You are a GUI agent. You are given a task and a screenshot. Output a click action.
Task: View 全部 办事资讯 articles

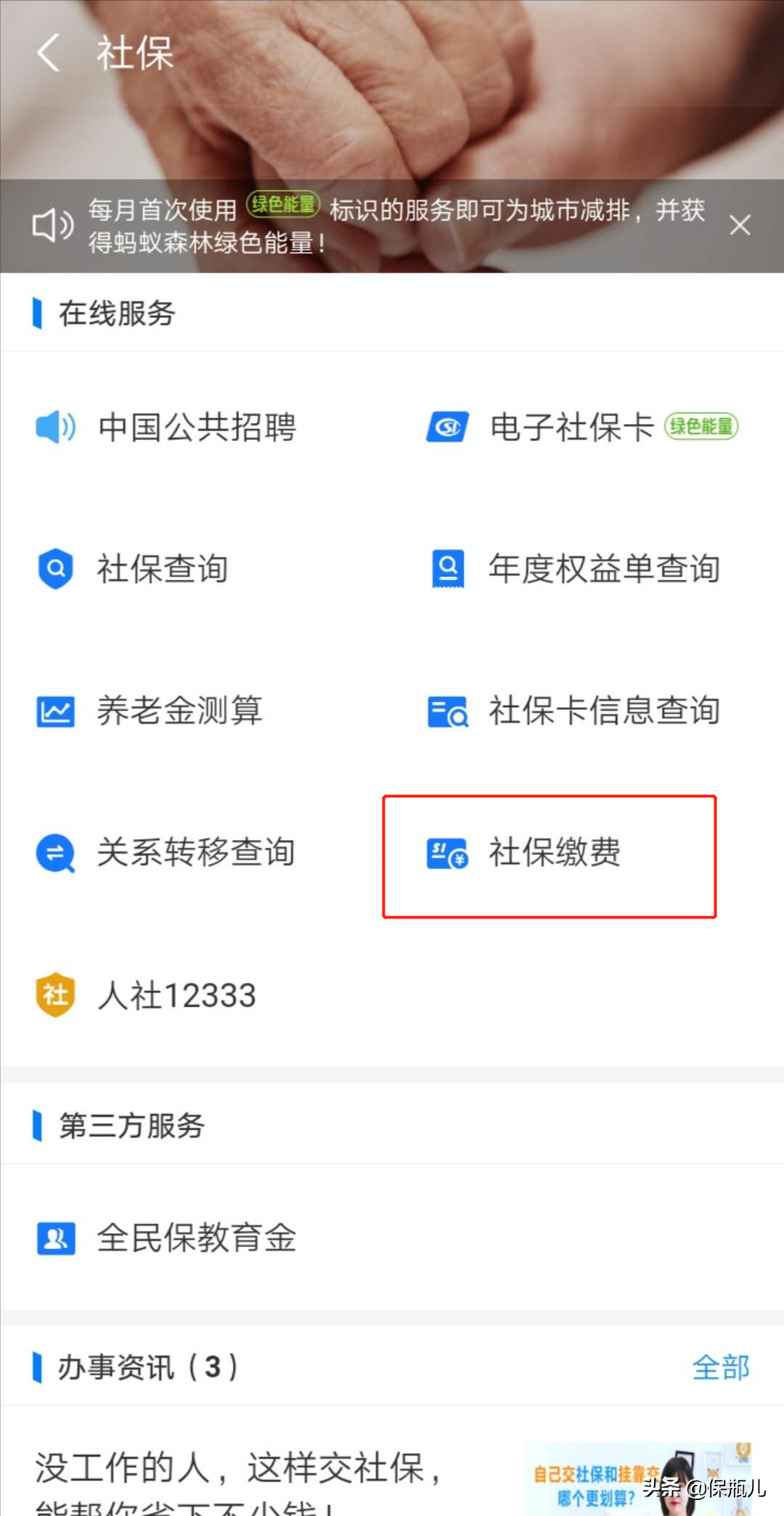point(720,1368)
